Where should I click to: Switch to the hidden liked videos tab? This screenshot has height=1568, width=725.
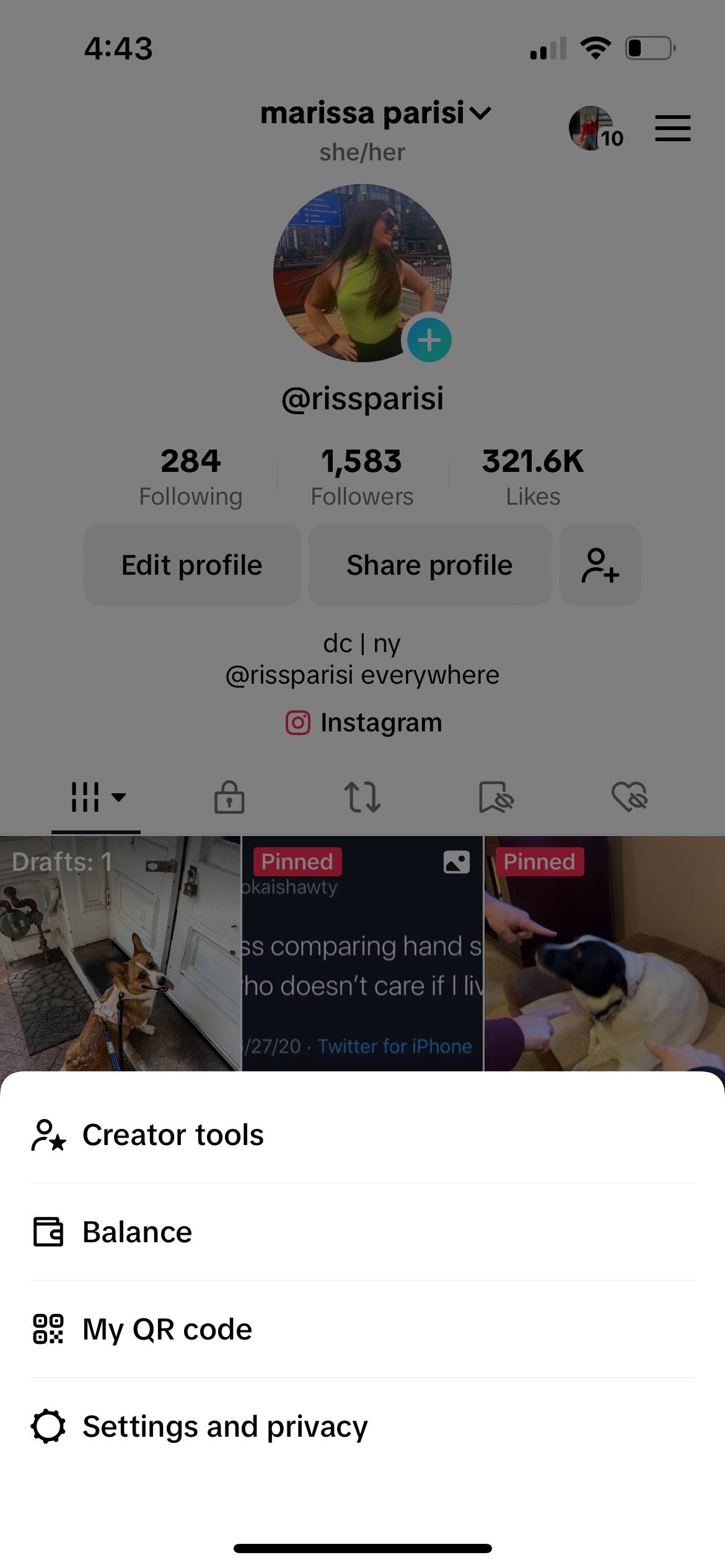tap(630, 796)
